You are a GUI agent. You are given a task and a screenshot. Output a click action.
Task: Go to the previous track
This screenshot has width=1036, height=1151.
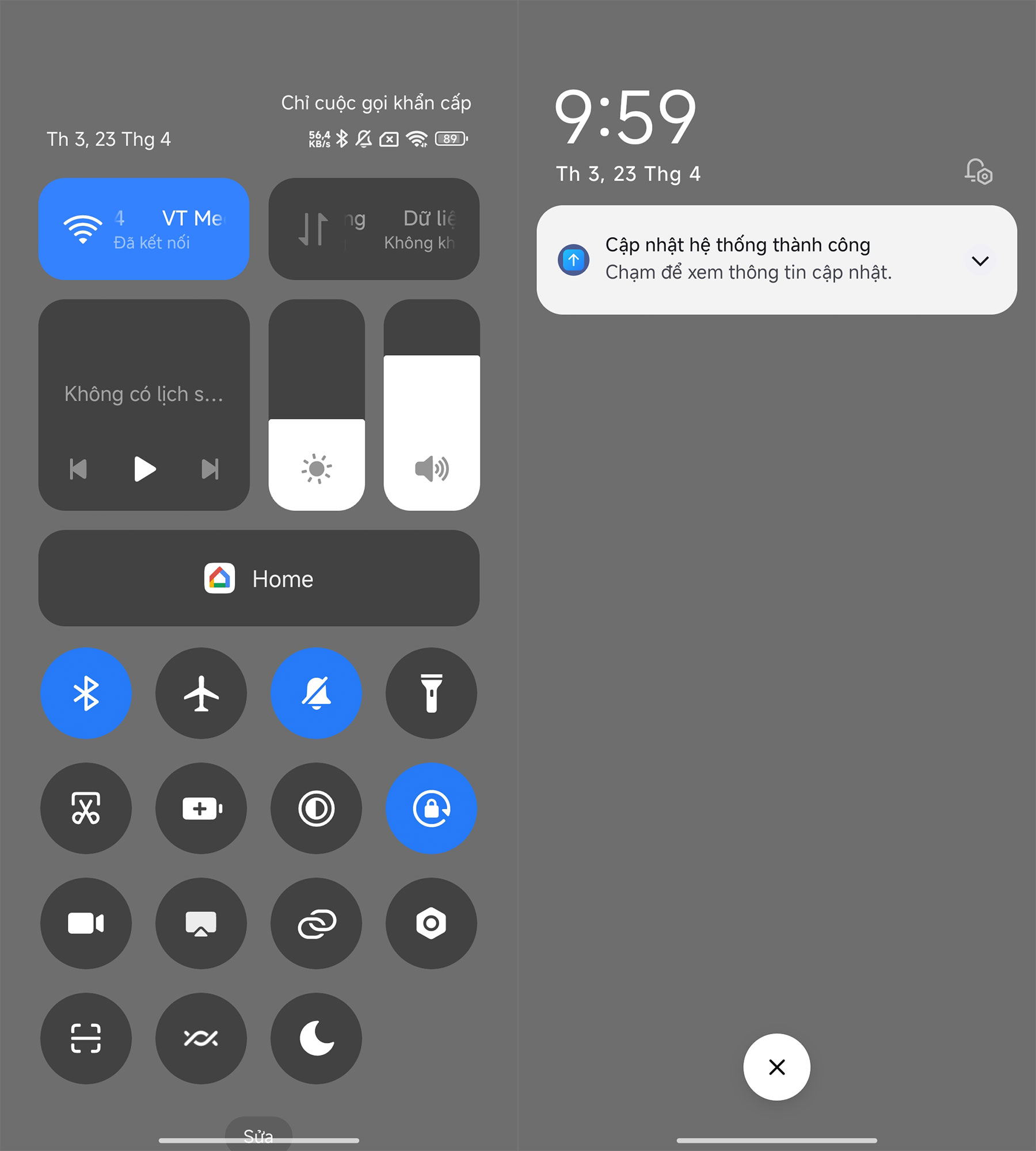[x=78, y=469]
